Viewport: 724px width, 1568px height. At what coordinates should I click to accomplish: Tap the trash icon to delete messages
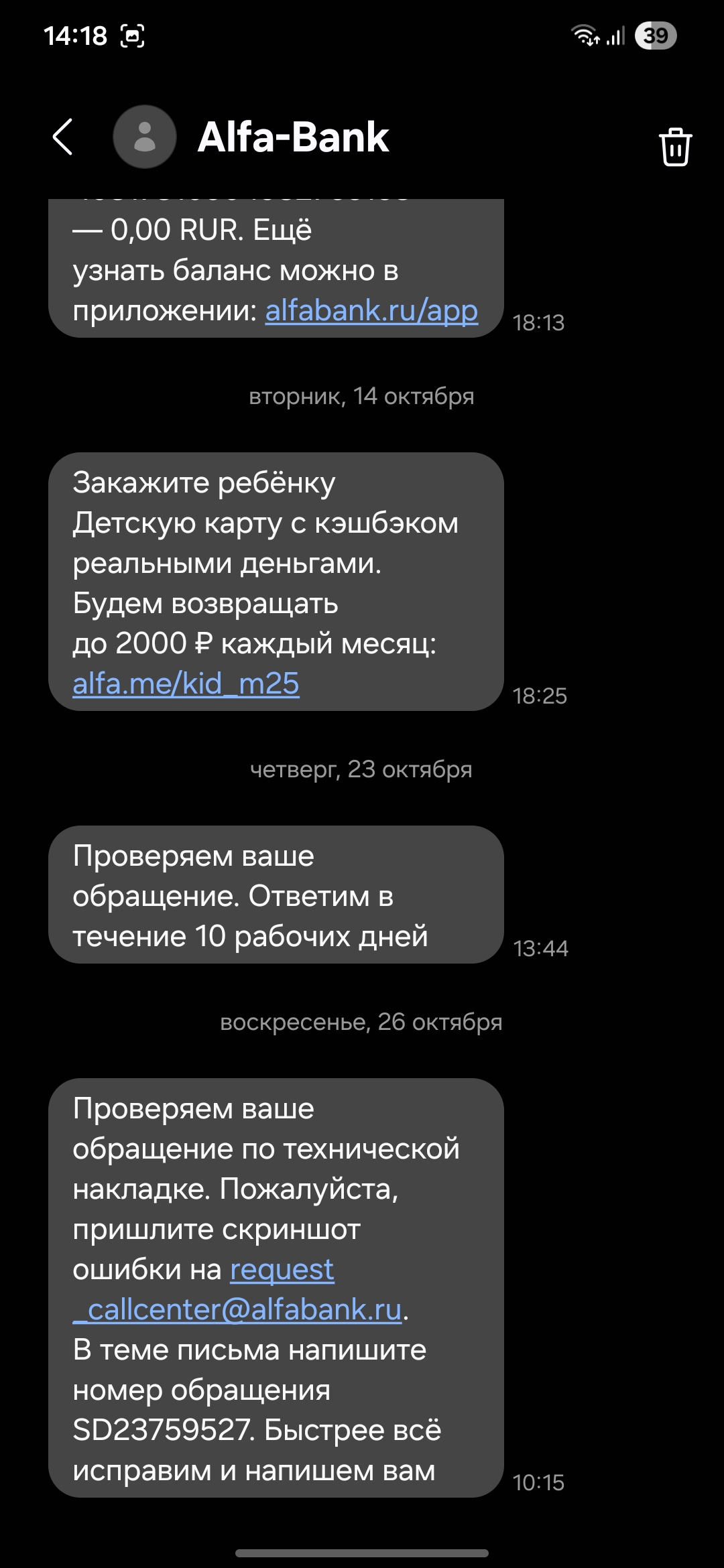[x=674, y=147]
